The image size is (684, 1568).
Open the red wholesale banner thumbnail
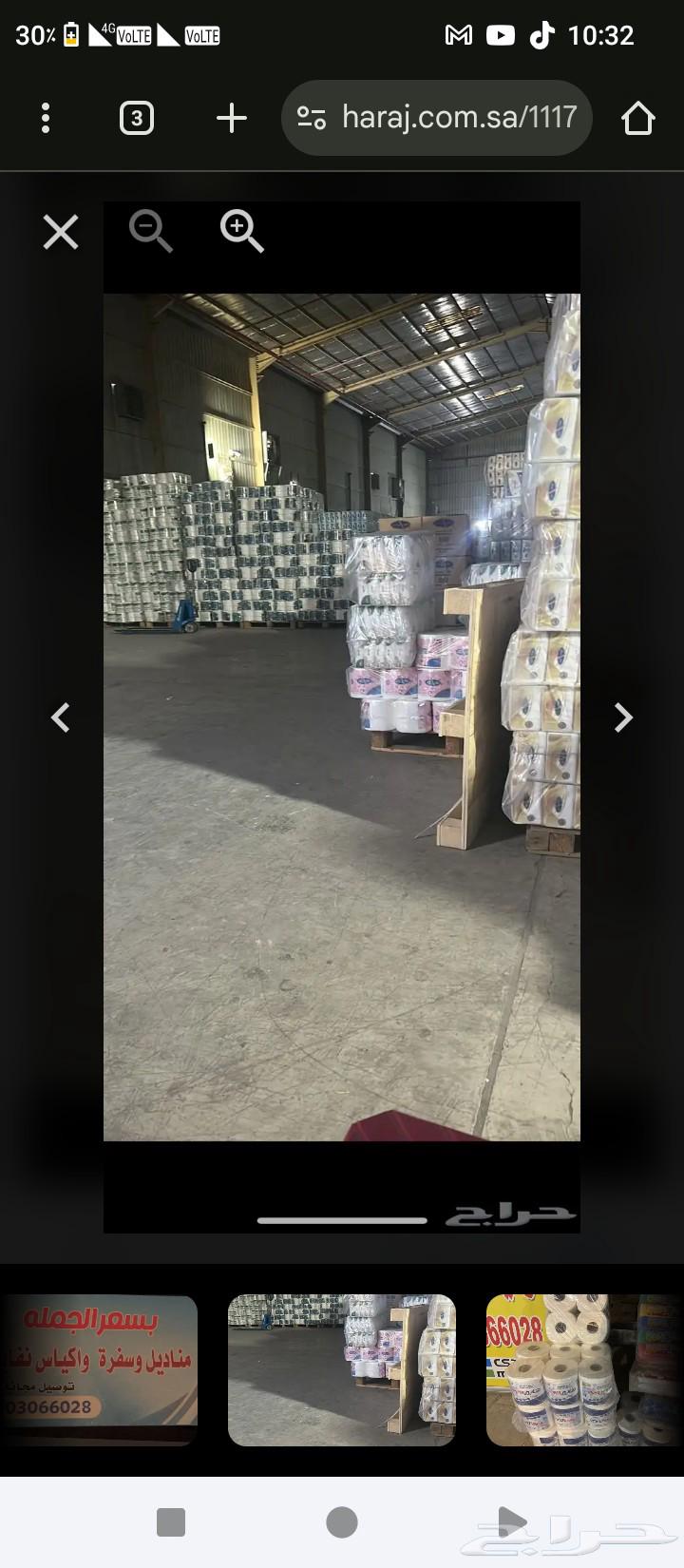99,1369
